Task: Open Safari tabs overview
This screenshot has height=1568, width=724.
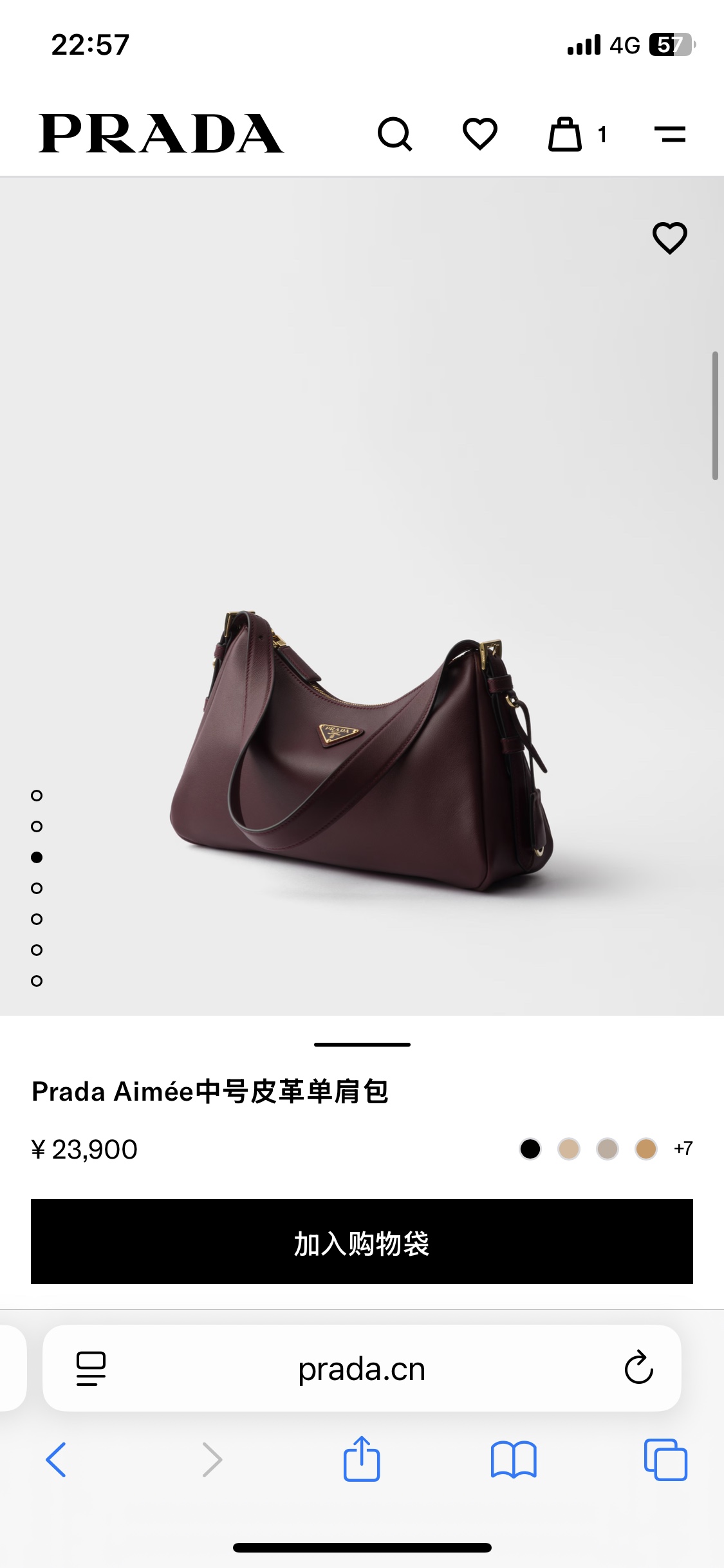Action: pyautogui.click(x=665, y=1459)
